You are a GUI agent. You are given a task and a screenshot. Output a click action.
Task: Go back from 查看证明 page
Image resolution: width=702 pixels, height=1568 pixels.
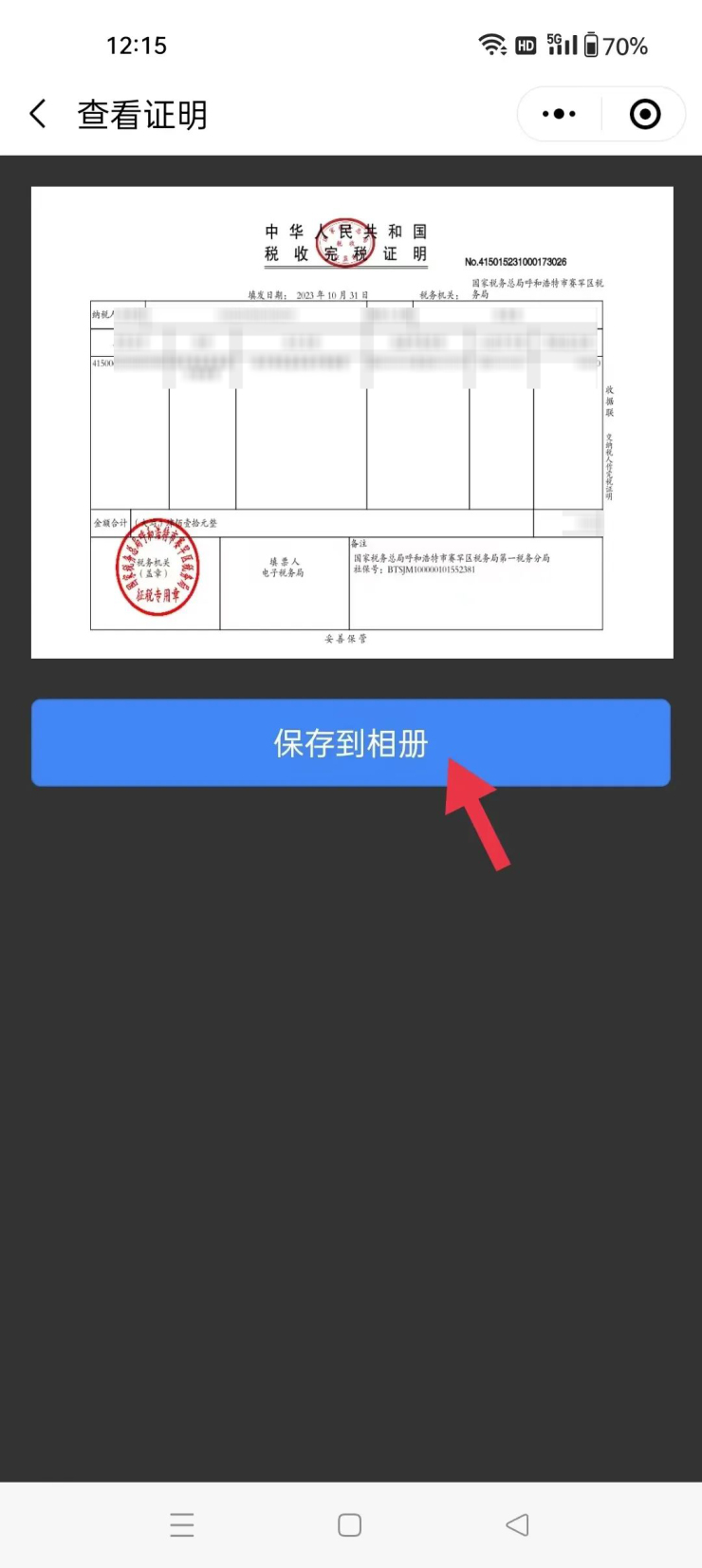point(38,115)
